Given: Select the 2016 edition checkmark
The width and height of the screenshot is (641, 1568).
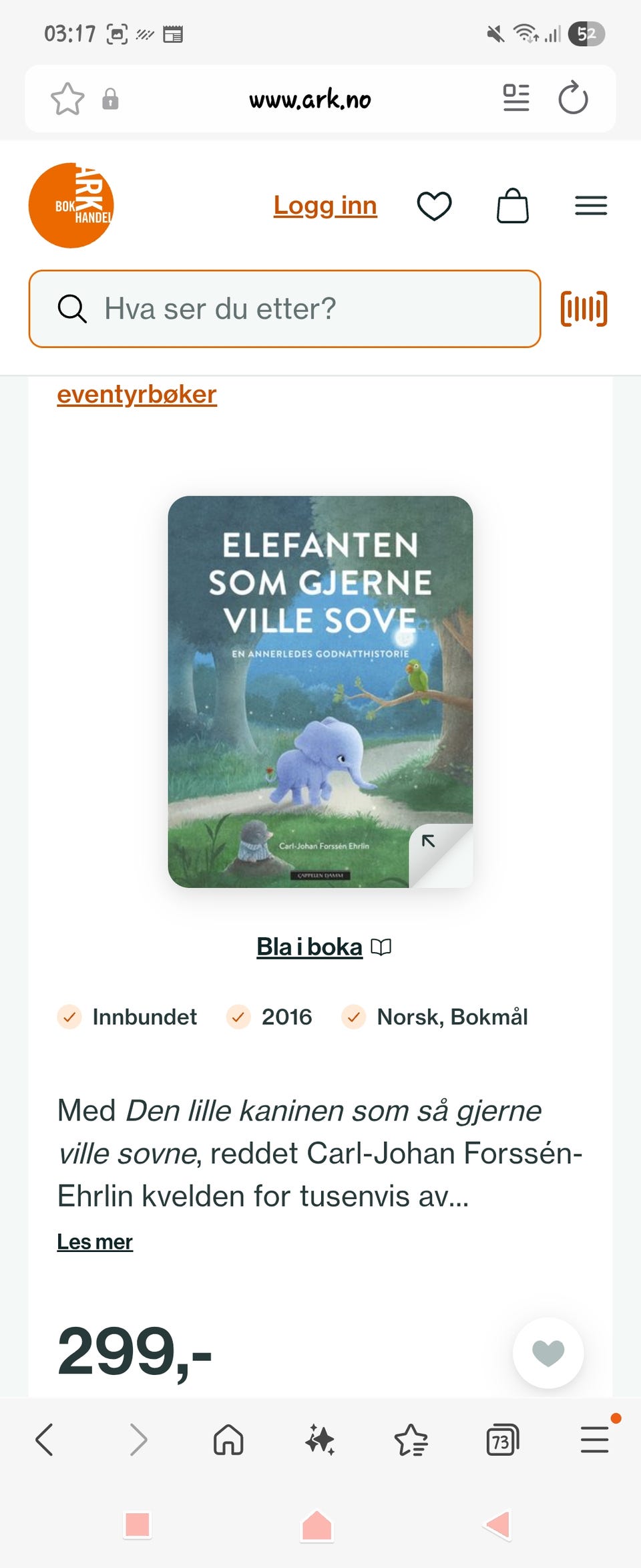Looking at the screenshot, I should tap(237, 1017).
